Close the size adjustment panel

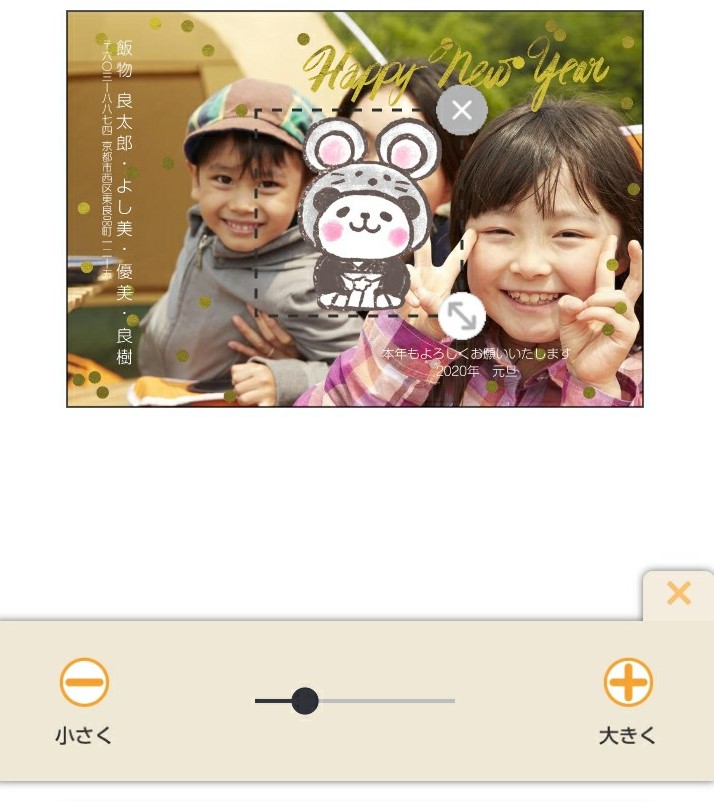point(678,594)
